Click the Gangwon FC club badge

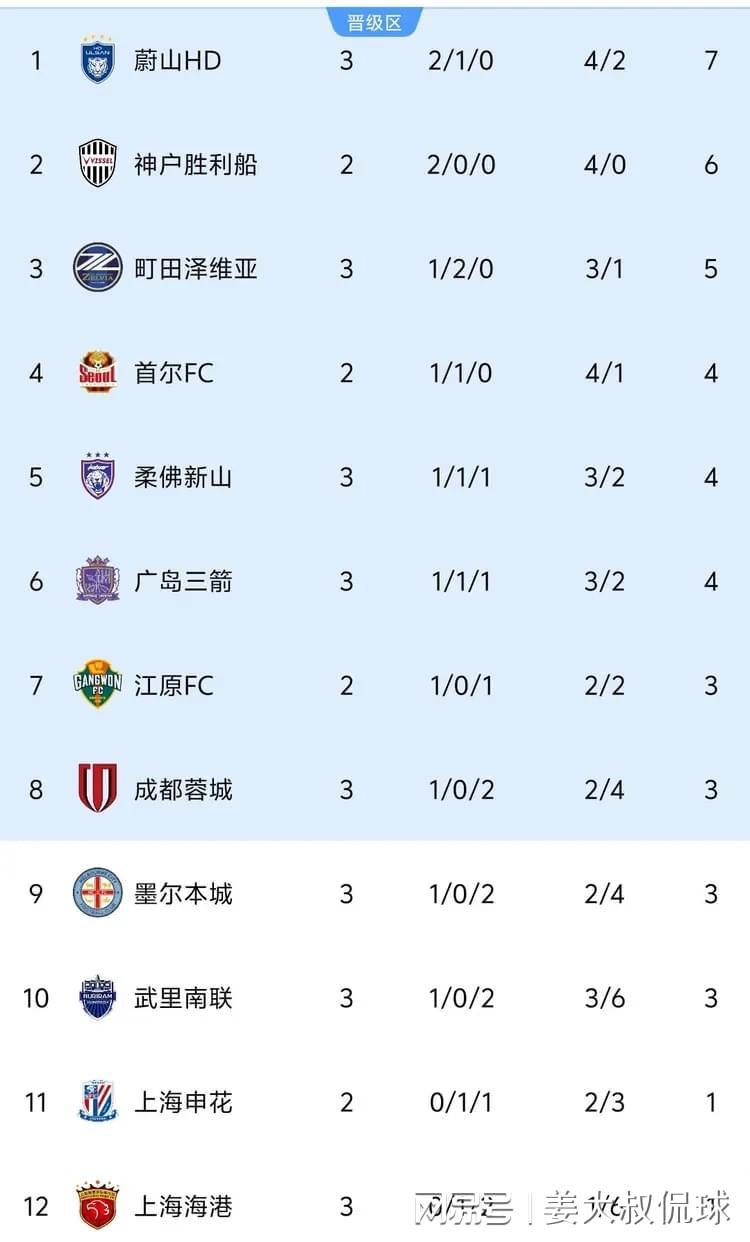coord(97,686)
